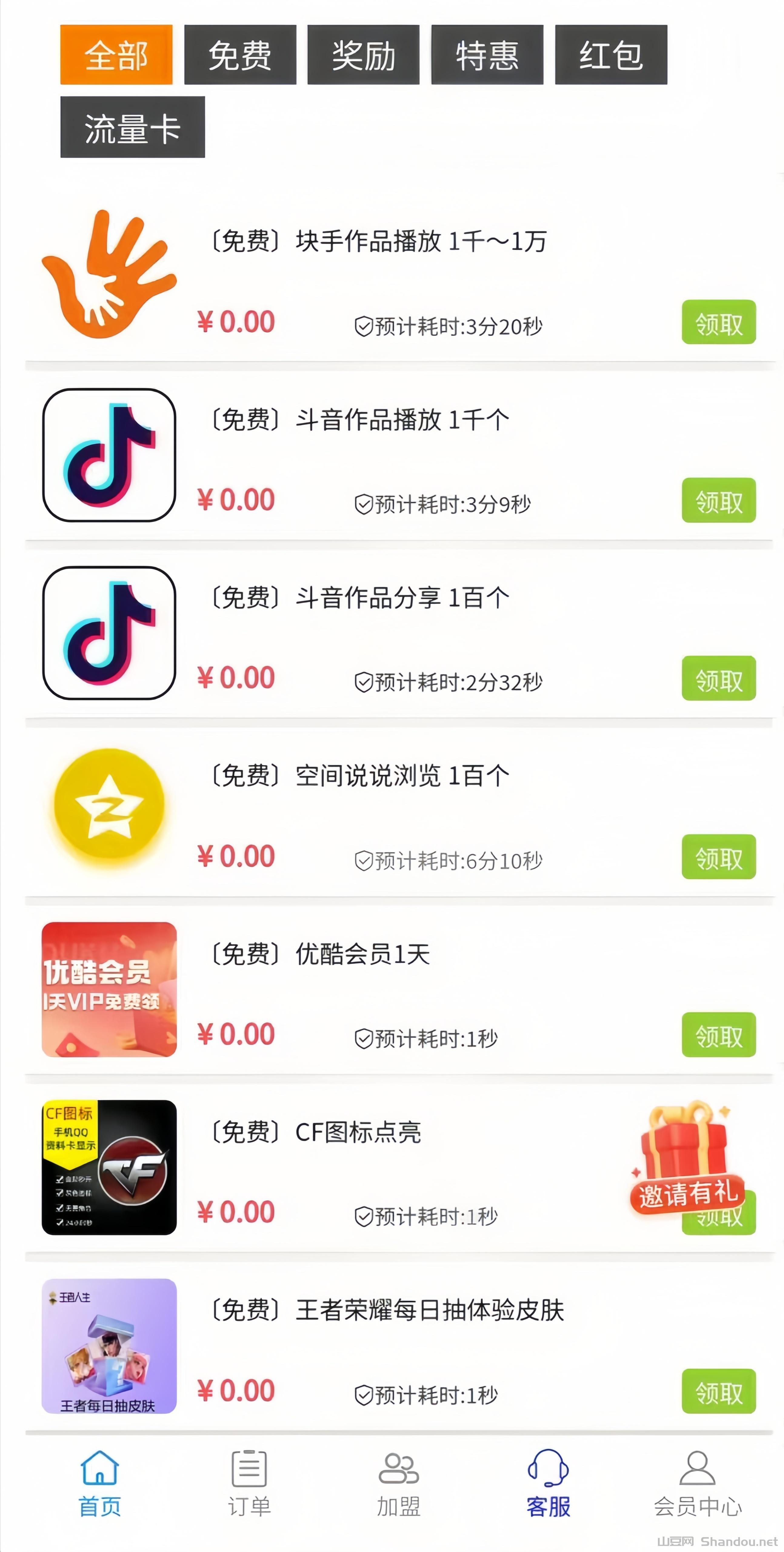Image resolution: width=784 pixels, height=1552 pixels.
Task: Claim the 斗音作品分享 1百个 offer
Action: pyautogui.click(x=718, y=678)
